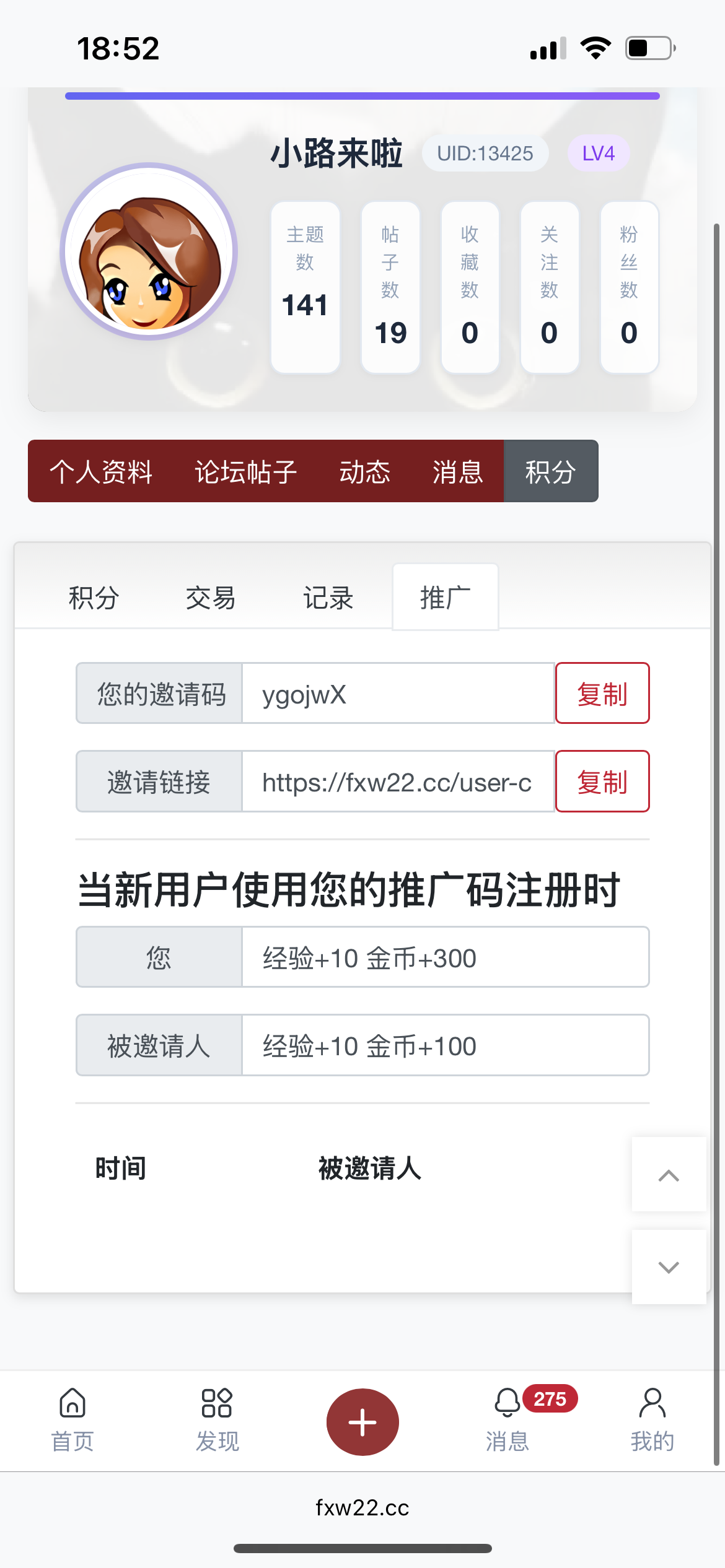The image size is (725, 1568).
Task: Copy the invitation code ygojwX
Action: [x=602, y=693]
